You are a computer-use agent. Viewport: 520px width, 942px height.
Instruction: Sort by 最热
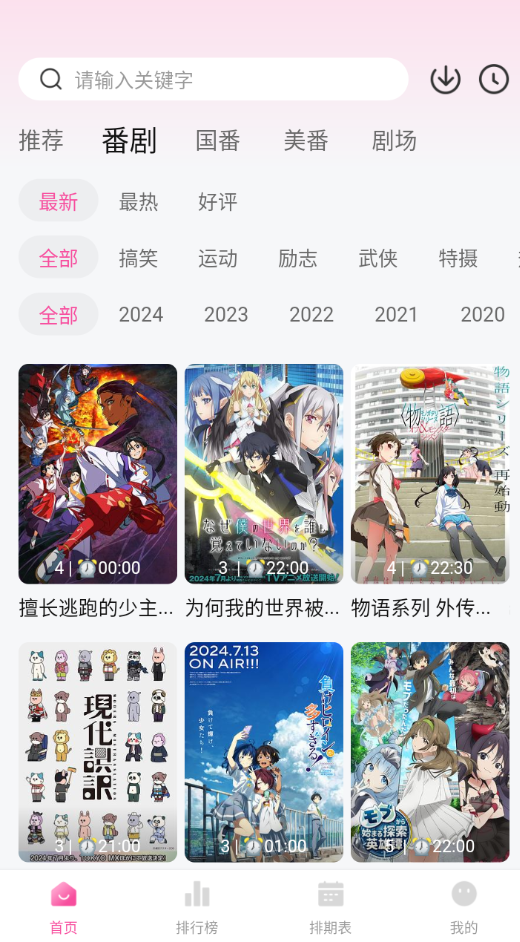pos(138,202)
